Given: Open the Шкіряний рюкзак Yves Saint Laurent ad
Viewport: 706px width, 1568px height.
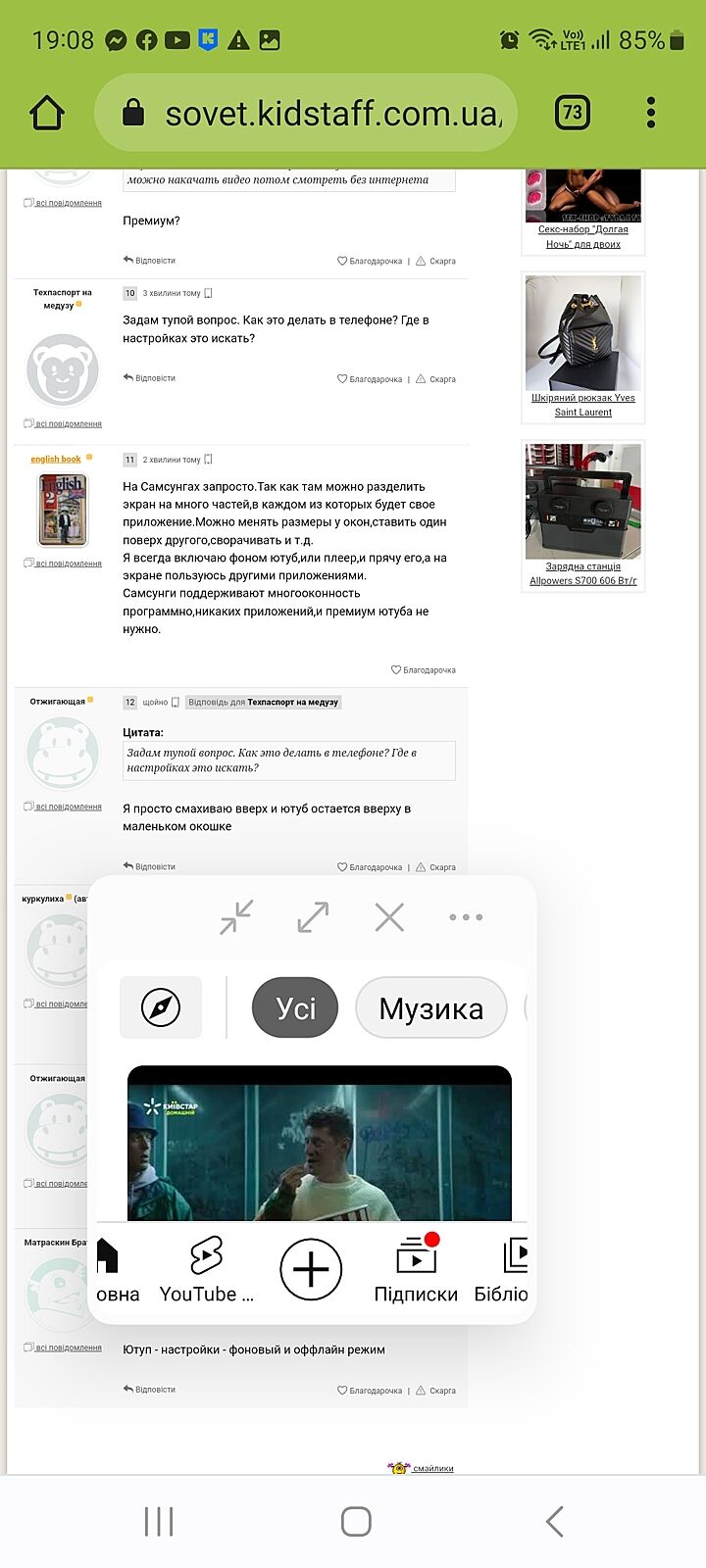Looking at the screenshot, I should click(582, 405).
